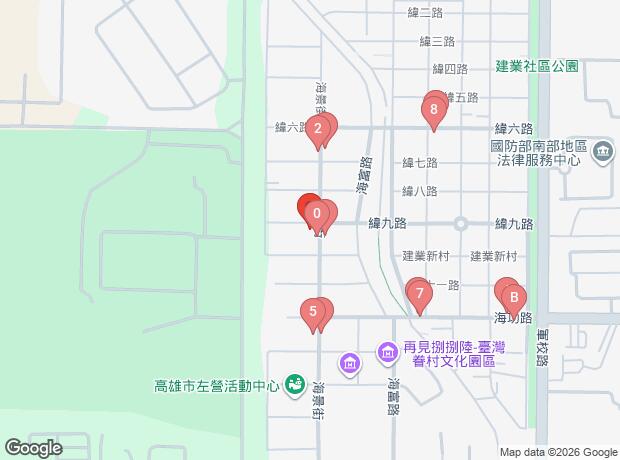Tap the pin labeled 8
The height and width of the screenshot is (460, 620).
tap(433, 109)
